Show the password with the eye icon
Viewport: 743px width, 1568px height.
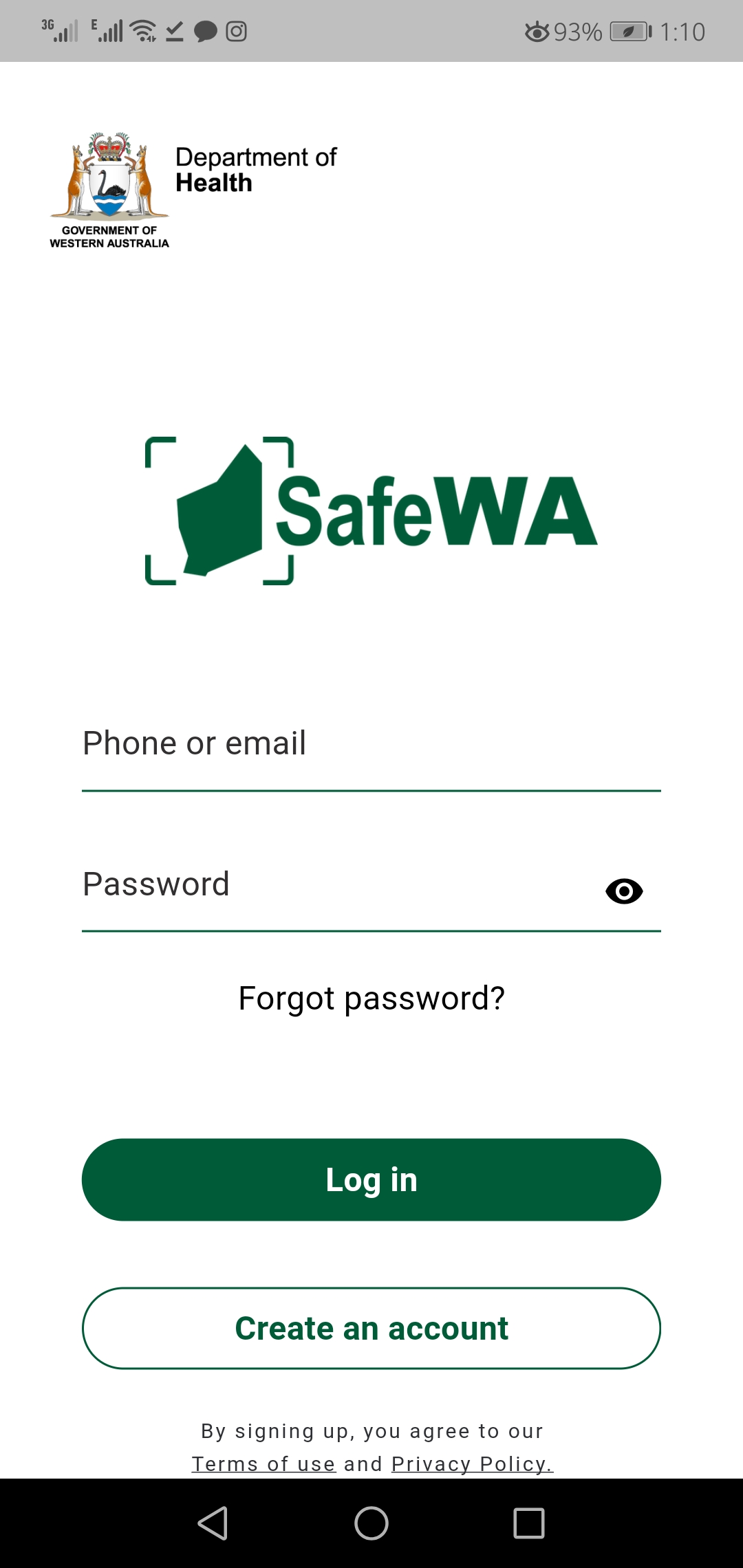[624, 891]
